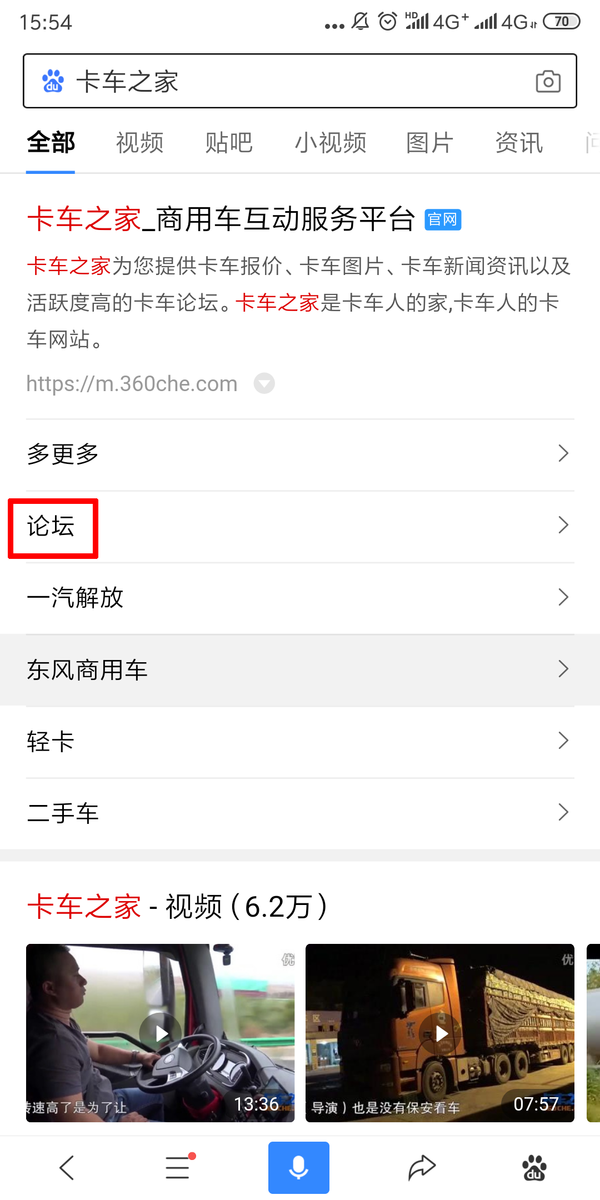Switch to the 贴吧 tab

point(228,143)
